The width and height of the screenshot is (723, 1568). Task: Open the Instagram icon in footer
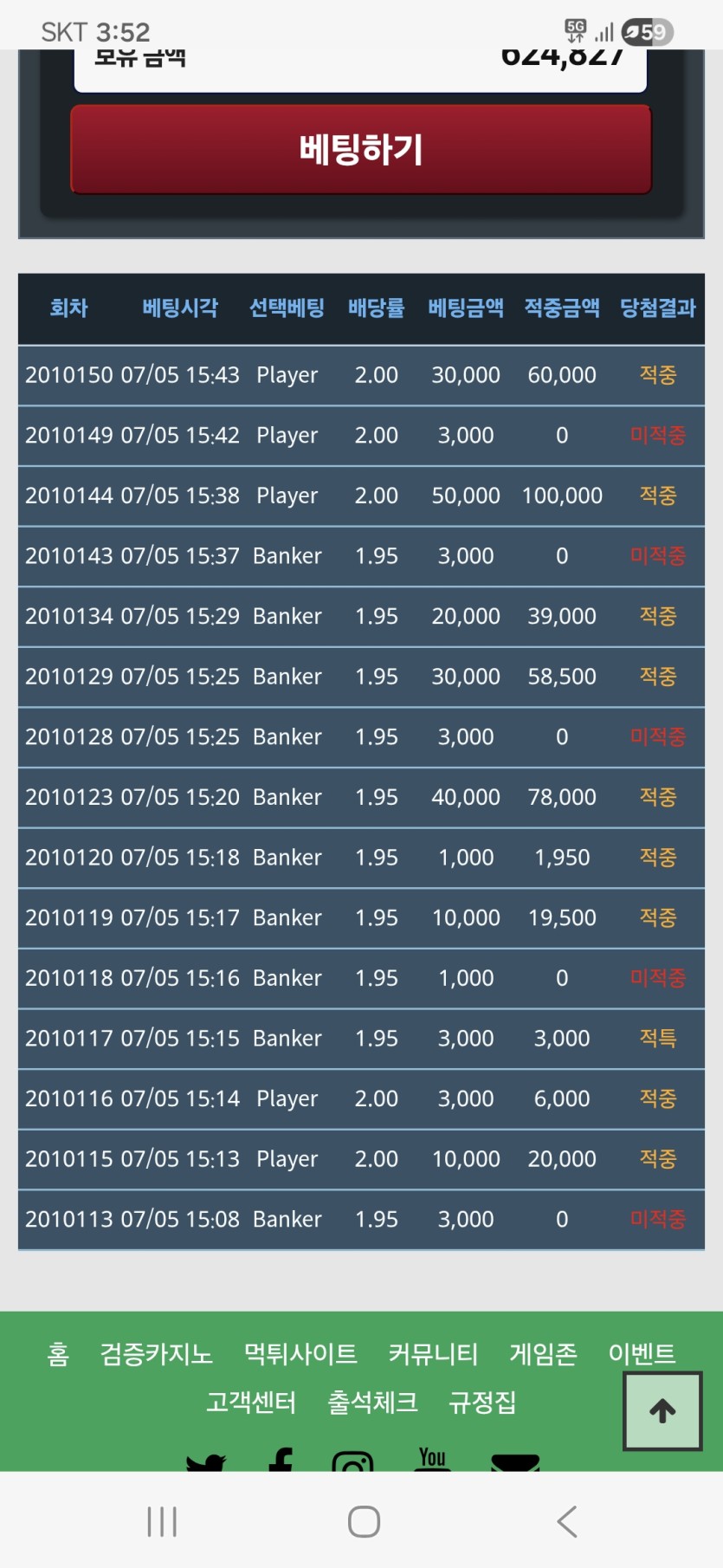point(352,1461)
